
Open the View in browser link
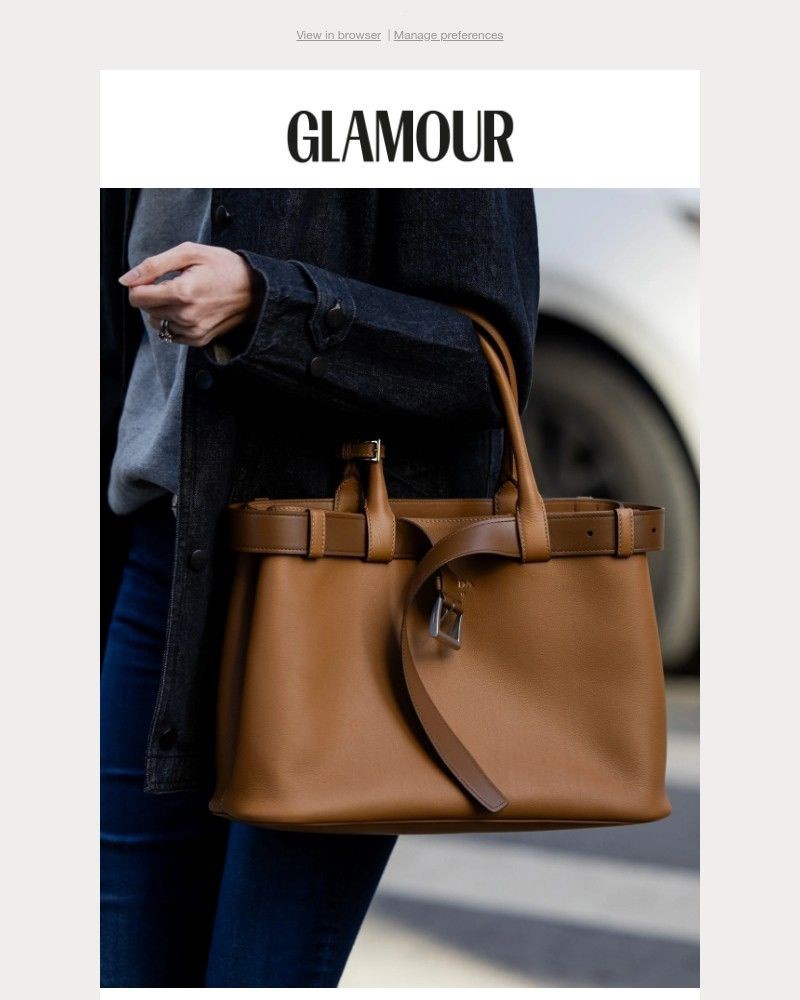[338, 35]
